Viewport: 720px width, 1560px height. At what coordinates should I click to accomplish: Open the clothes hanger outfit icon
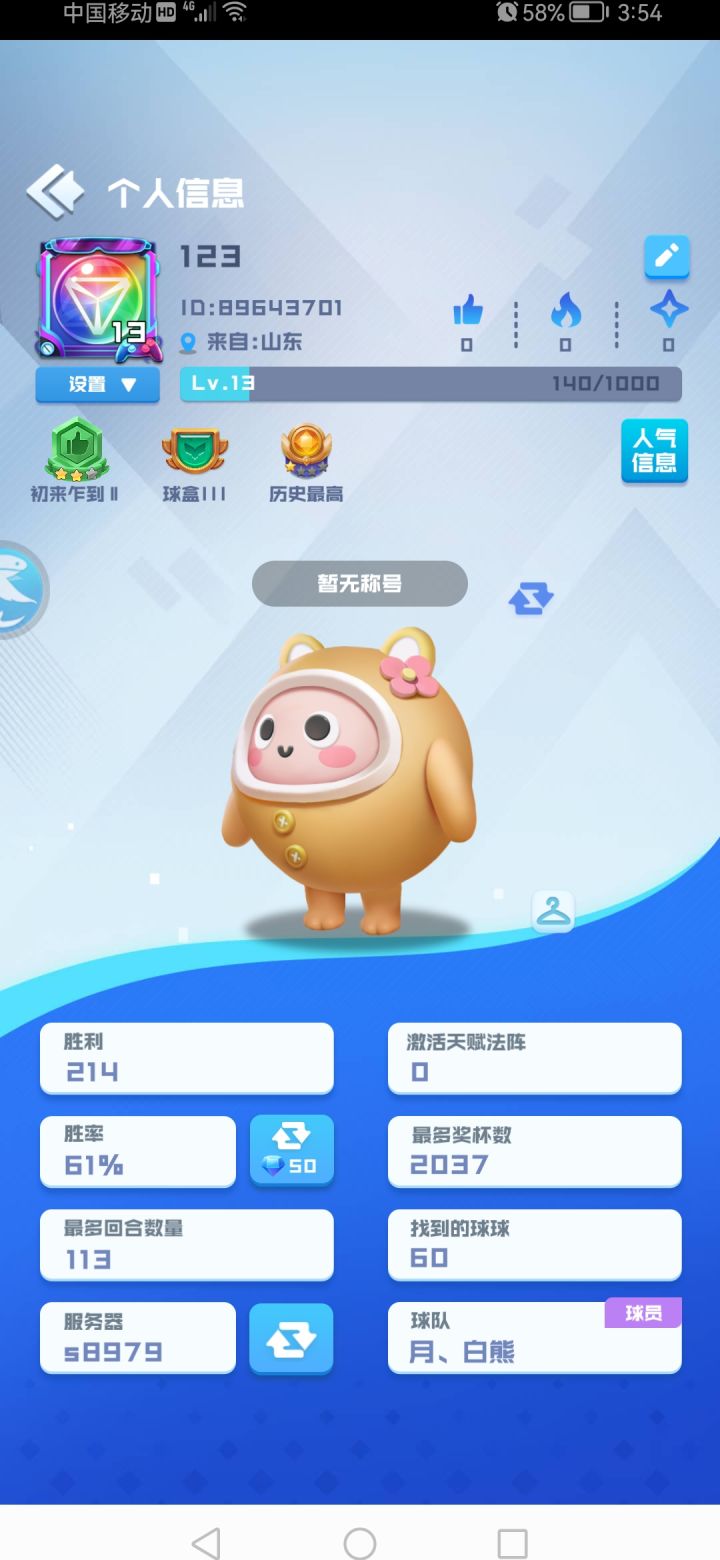553,912
